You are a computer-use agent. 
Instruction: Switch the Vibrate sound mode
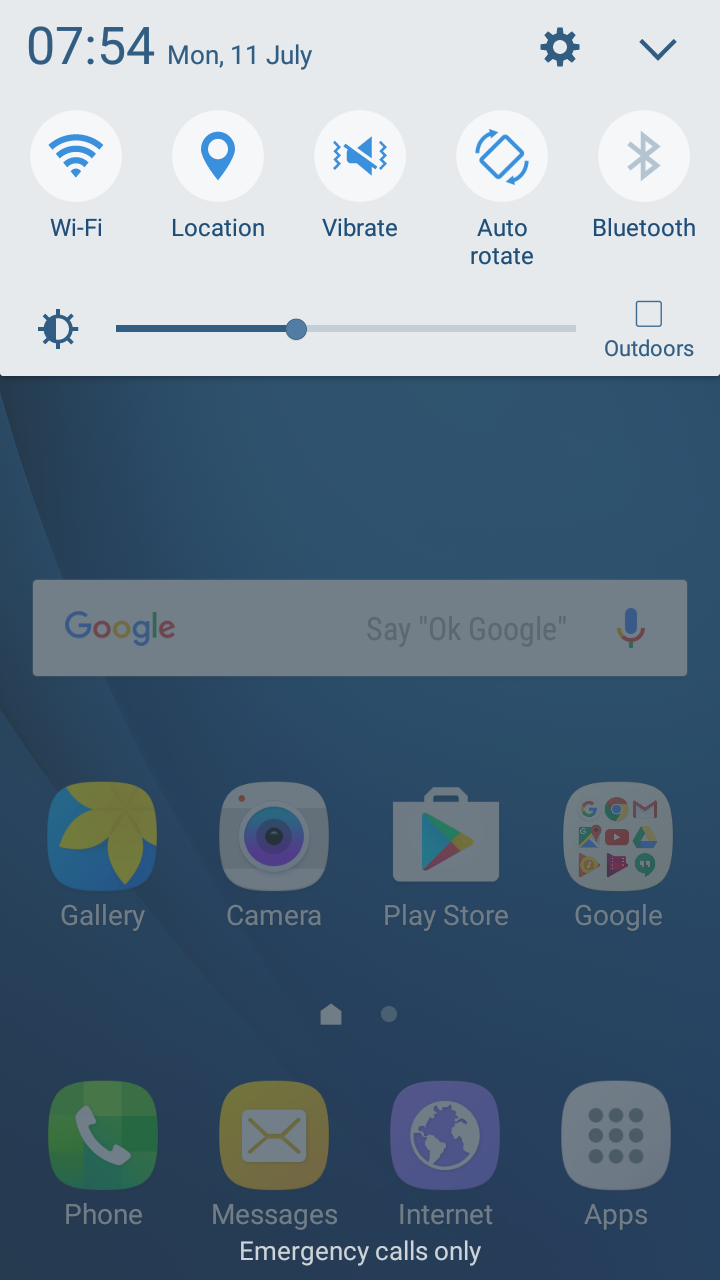point(360,157)
